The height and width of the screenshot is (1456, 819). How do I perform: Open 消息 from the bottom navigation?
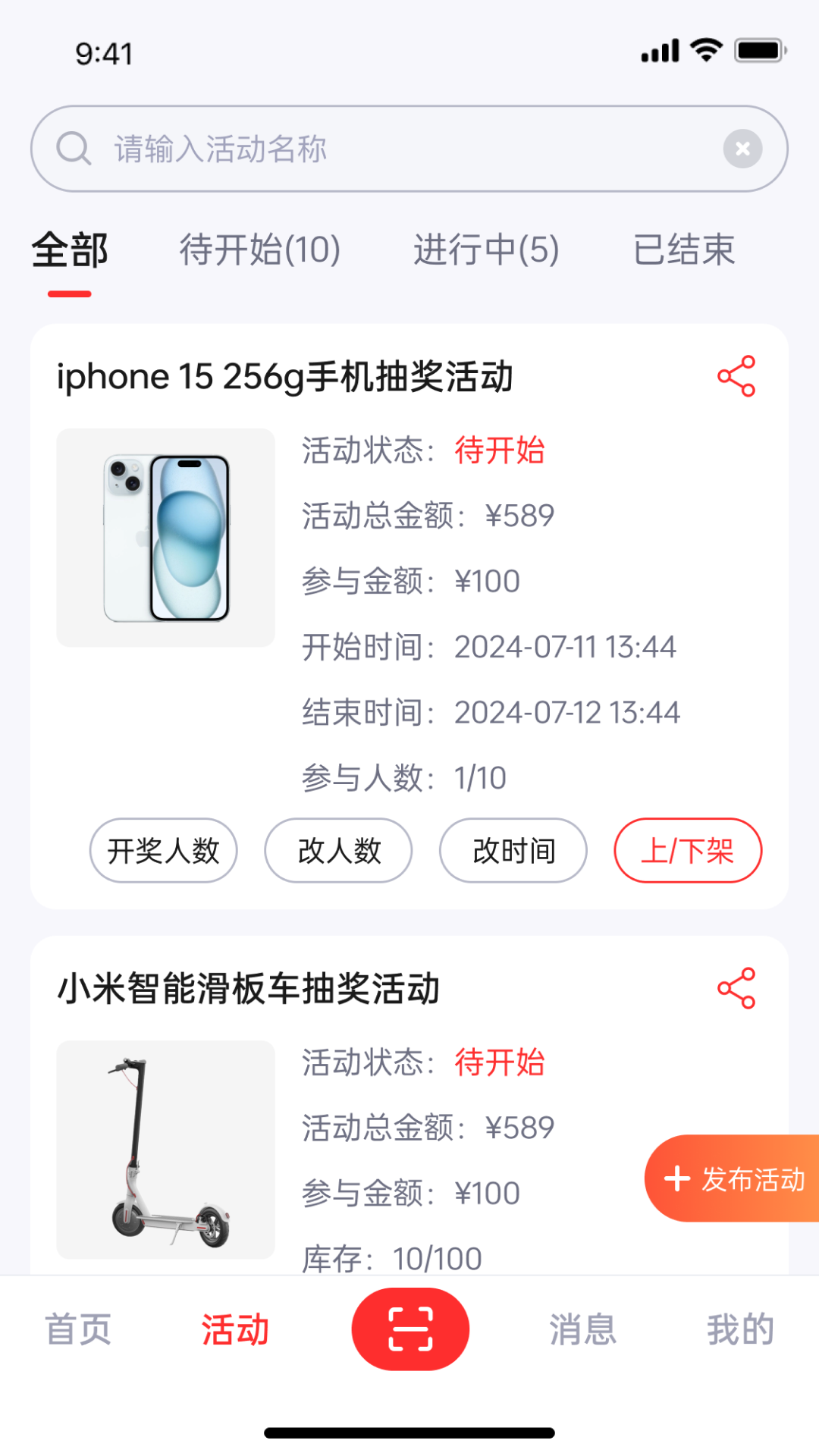tap(583, 1329)
